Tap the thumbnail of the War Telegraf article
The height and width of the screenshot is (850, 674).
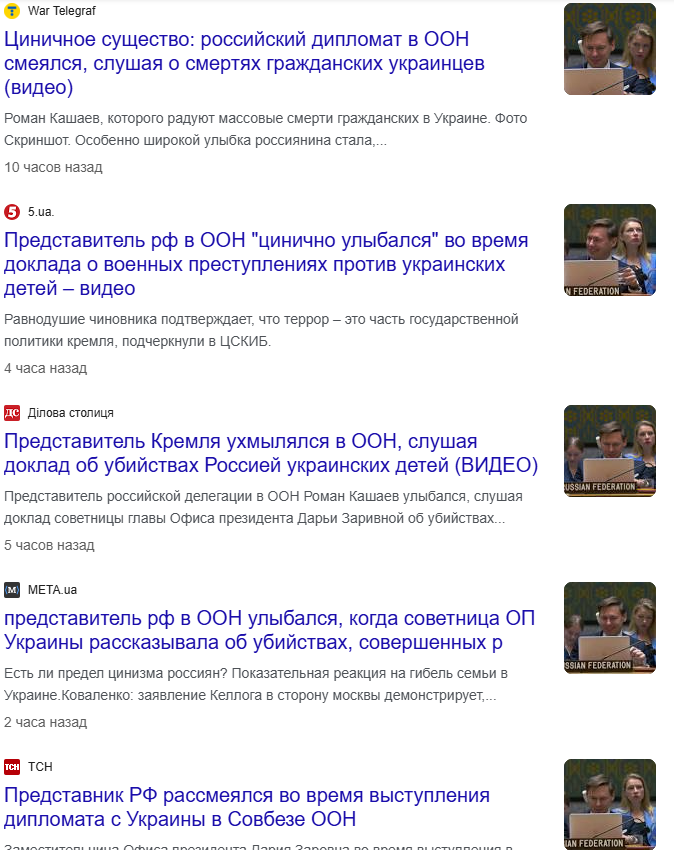tap(609, 49)
